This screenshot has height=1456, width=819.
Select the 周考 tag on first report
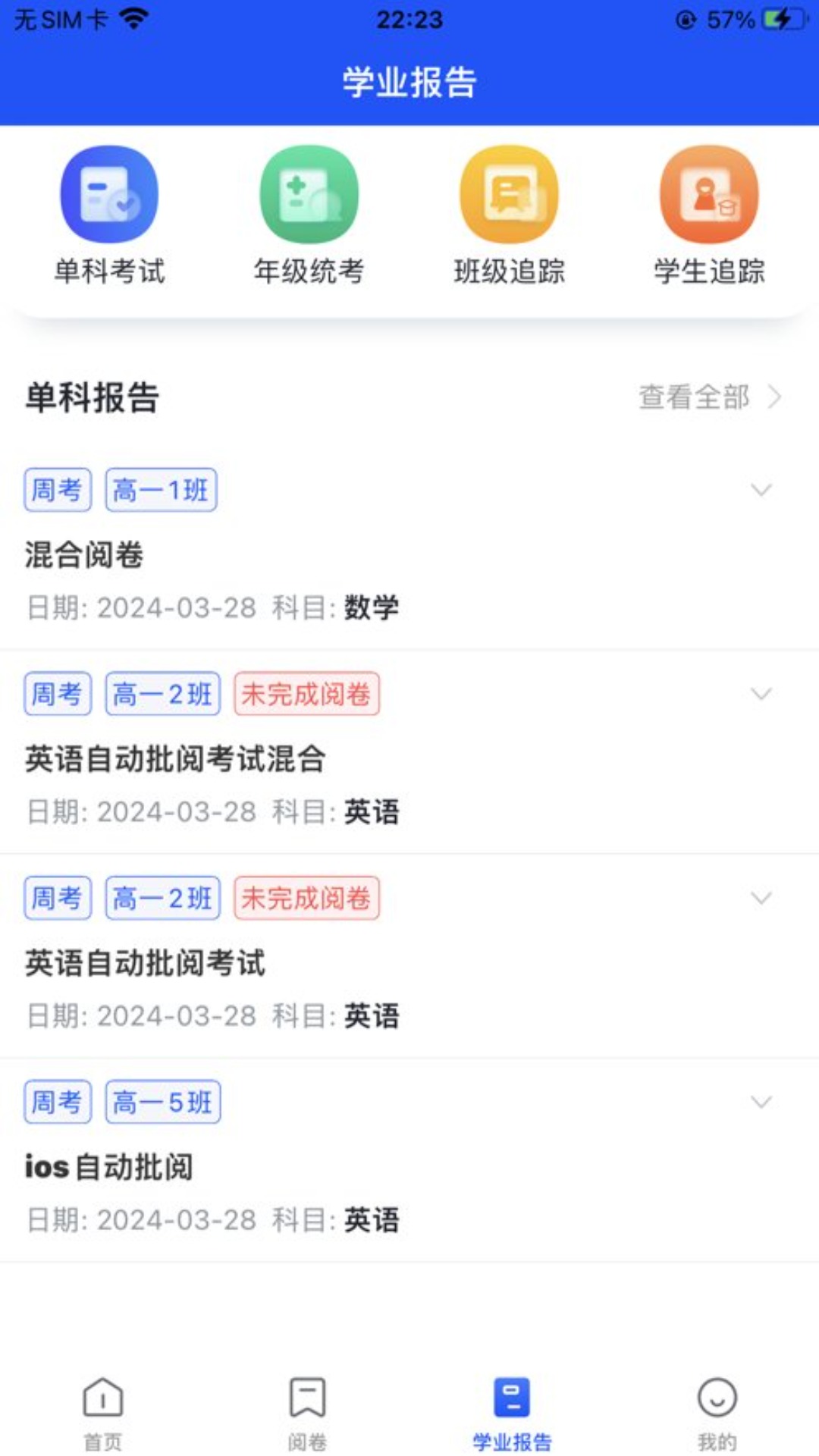pyautogui.click(x=58, y=490)
